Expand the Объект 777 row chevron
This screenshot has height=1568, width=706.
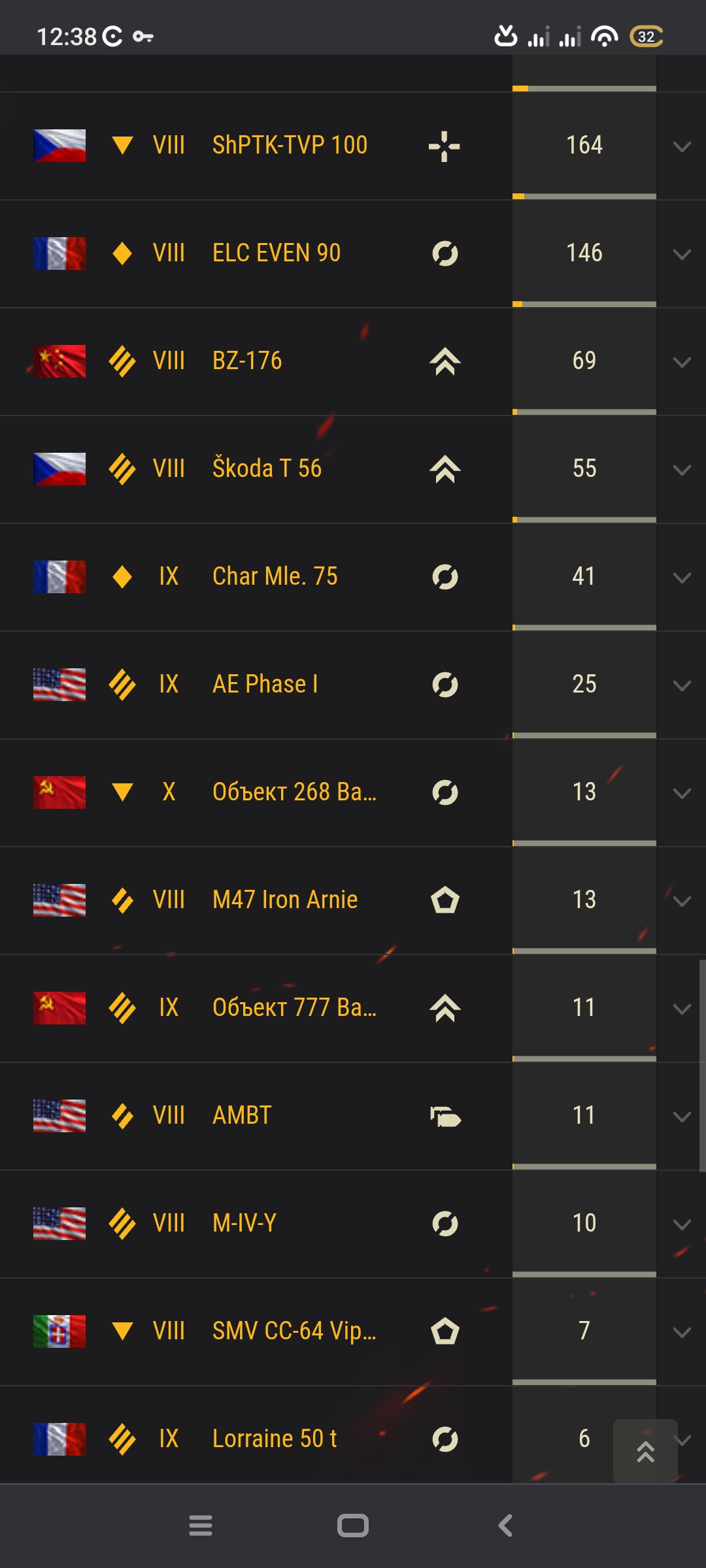(682, 1009)
